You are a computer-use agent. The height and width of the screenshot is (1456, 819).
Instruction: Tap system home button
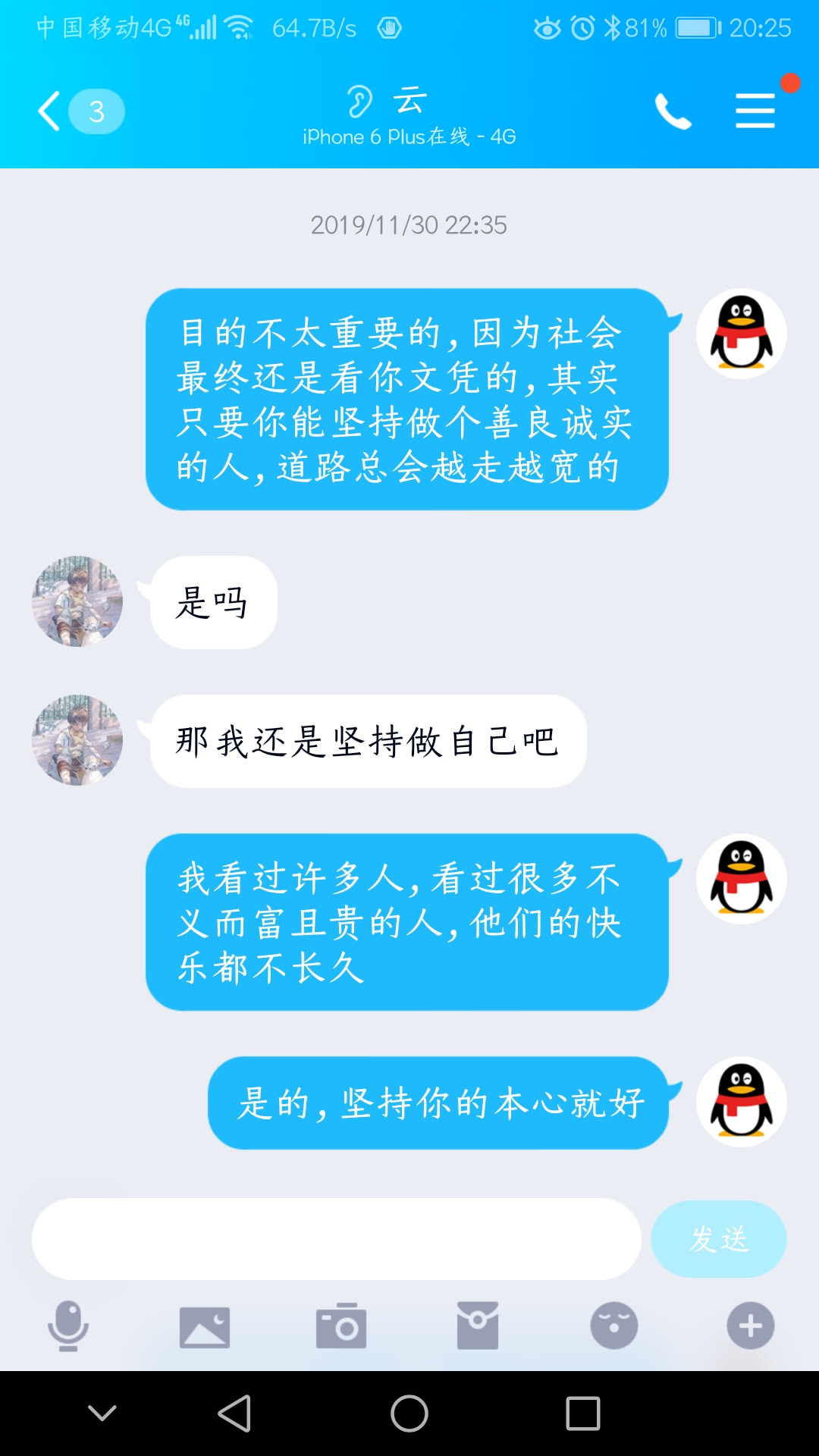pyautogui.click(x=409, y=1414)
